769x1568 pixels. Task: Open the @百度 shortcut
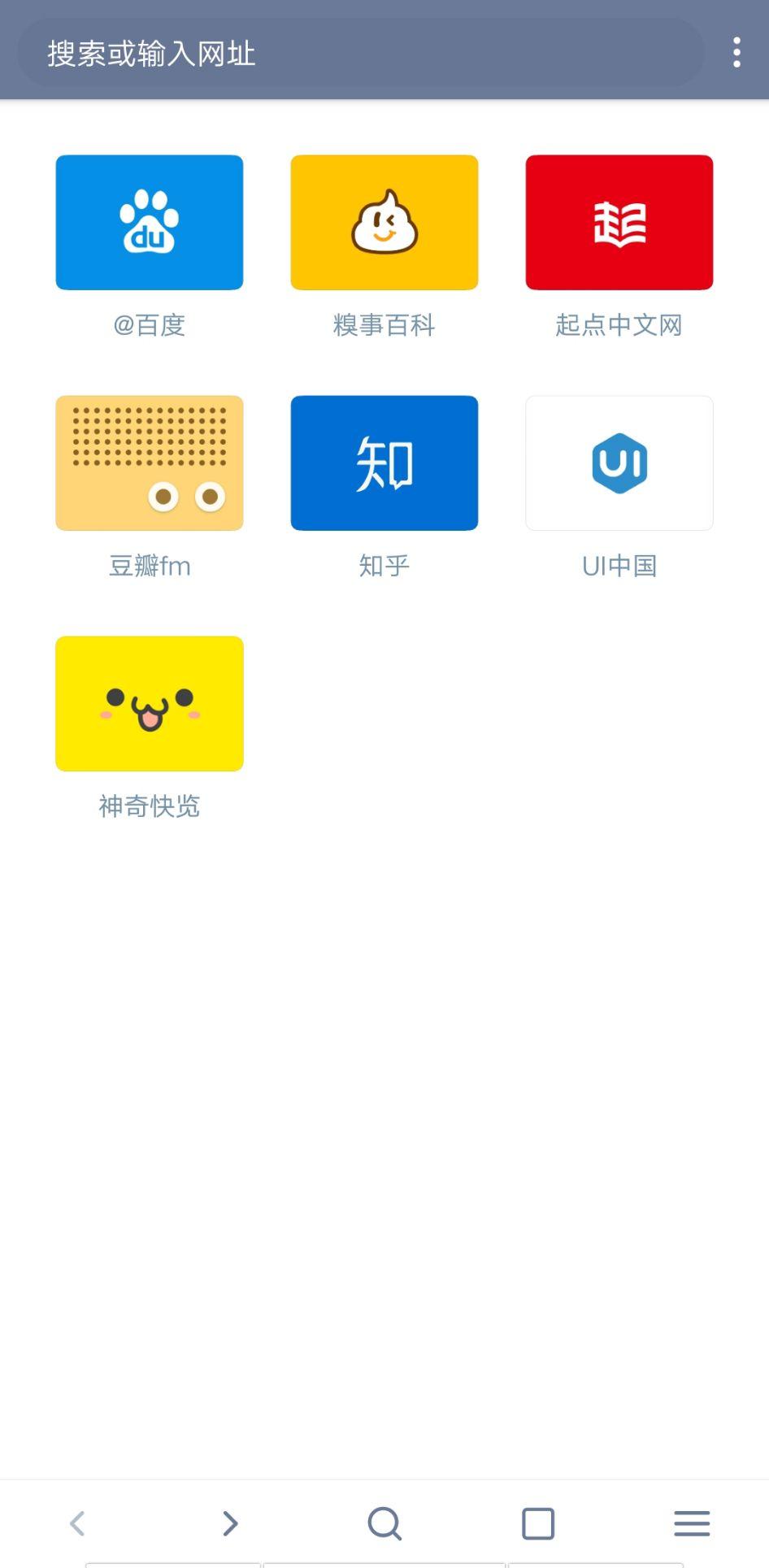coord(150,223)
